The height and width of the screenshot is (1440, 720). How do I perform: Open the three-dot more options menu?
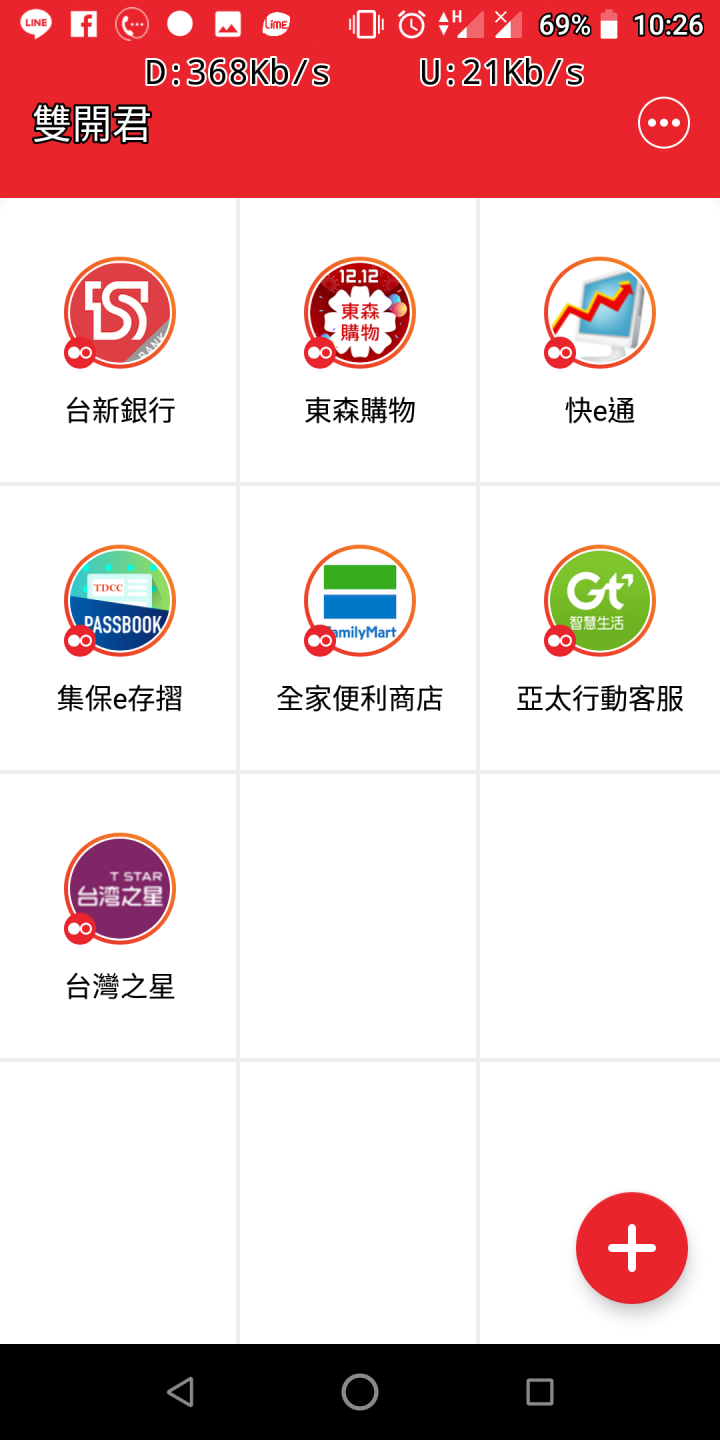point(664,123)
